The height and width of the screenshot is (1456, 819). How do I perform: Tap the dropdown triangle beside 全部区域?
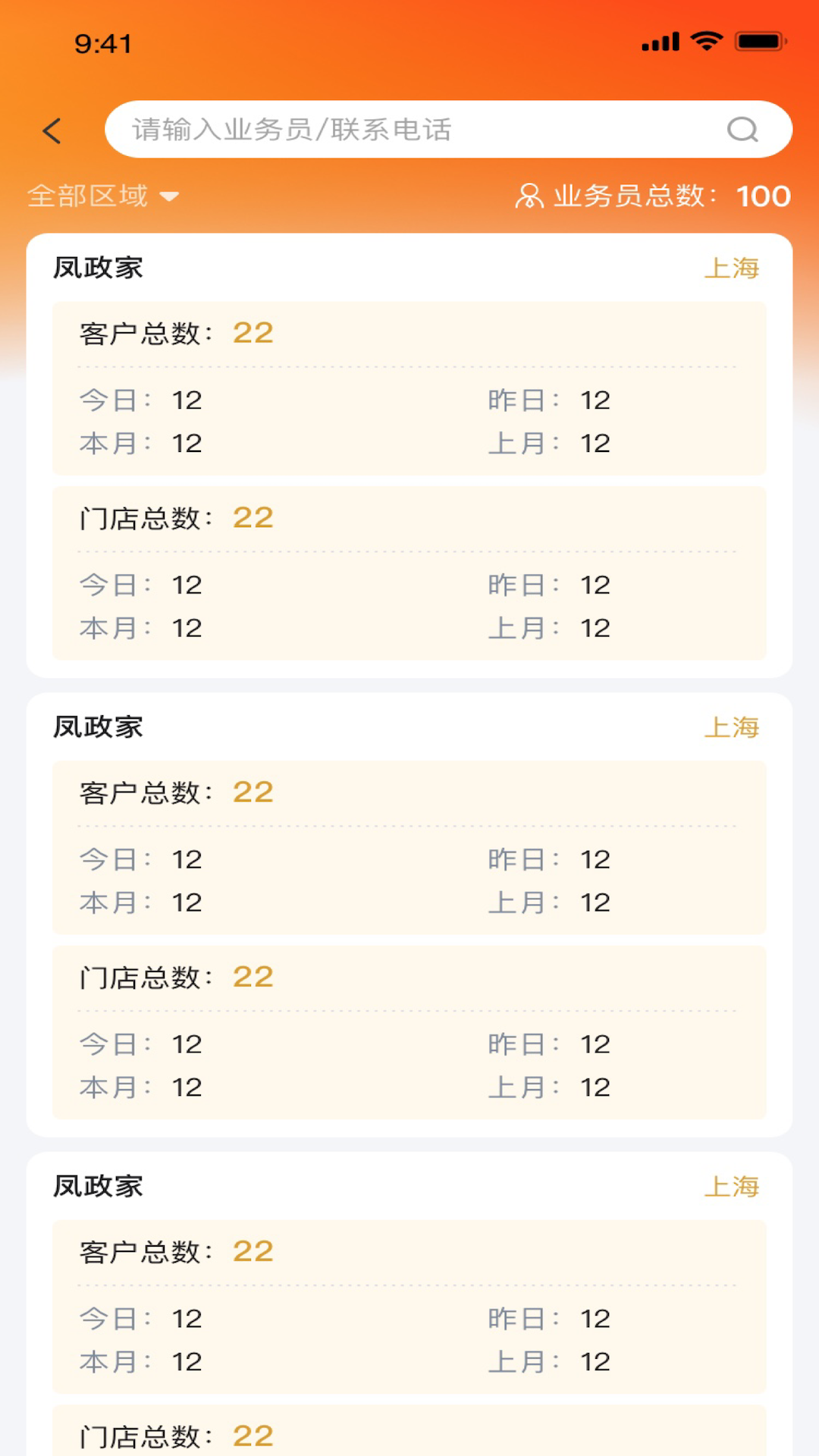click(x=170, y=196)
